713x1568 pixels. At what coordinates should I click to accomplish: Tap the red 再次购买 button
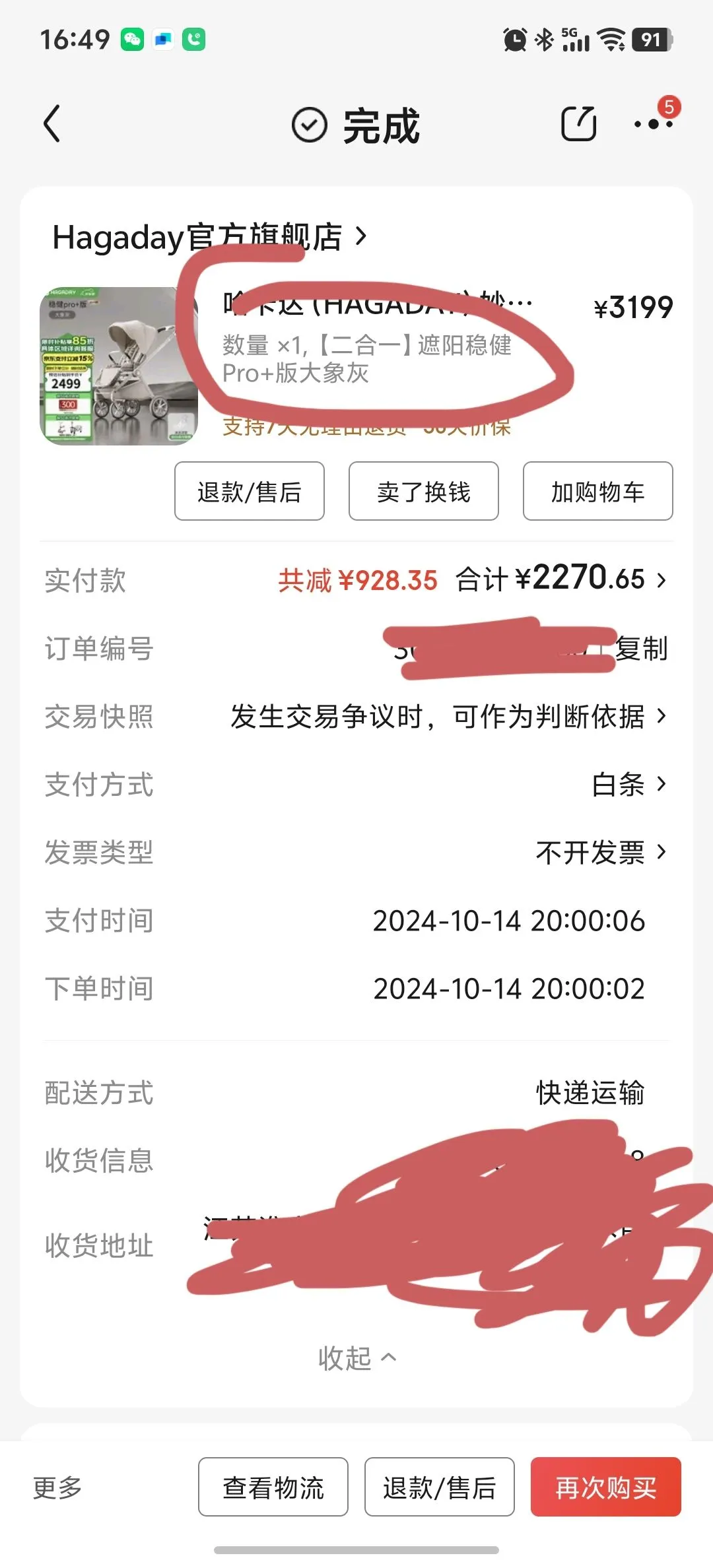606,1487
